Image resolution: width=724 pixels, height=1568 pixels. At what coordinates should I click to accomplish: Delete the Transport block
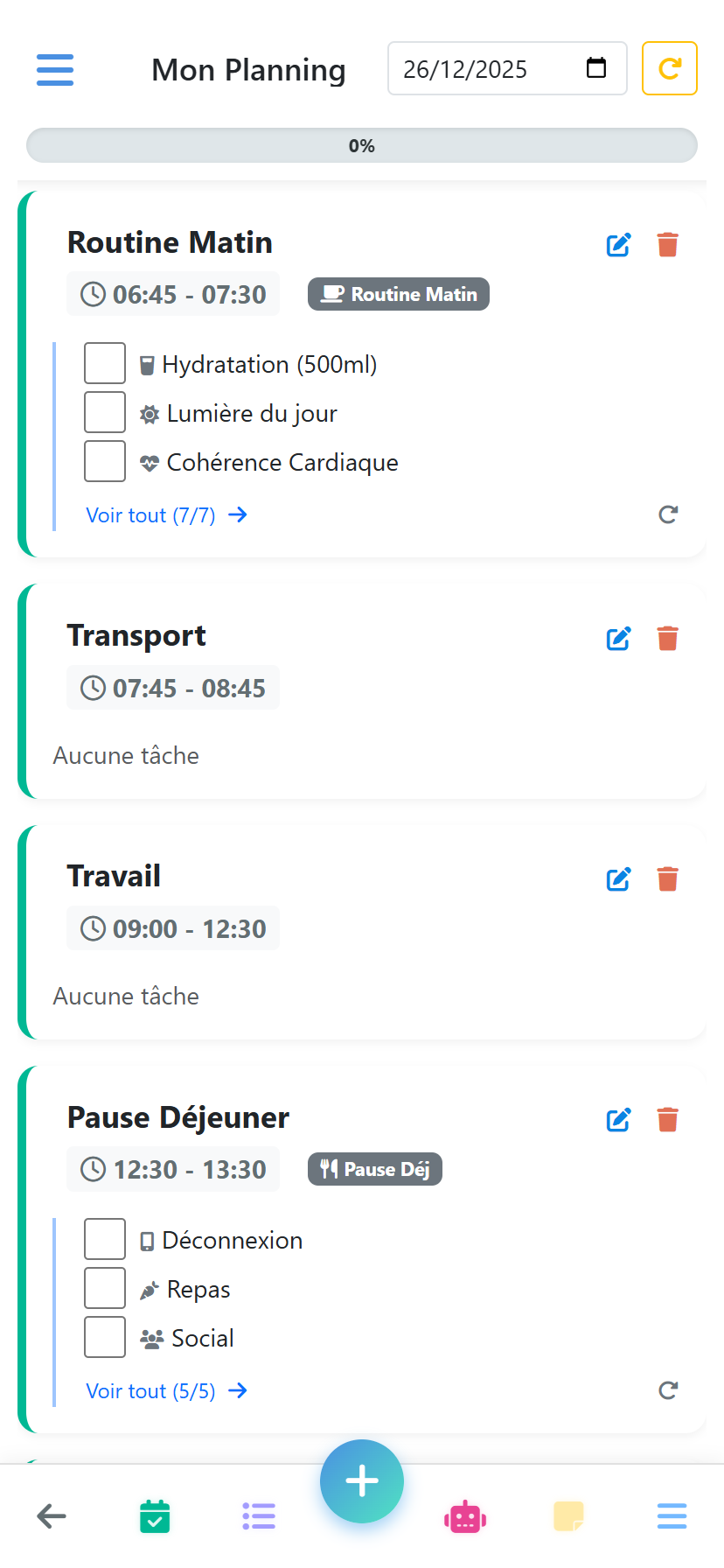tap(668, 638)
